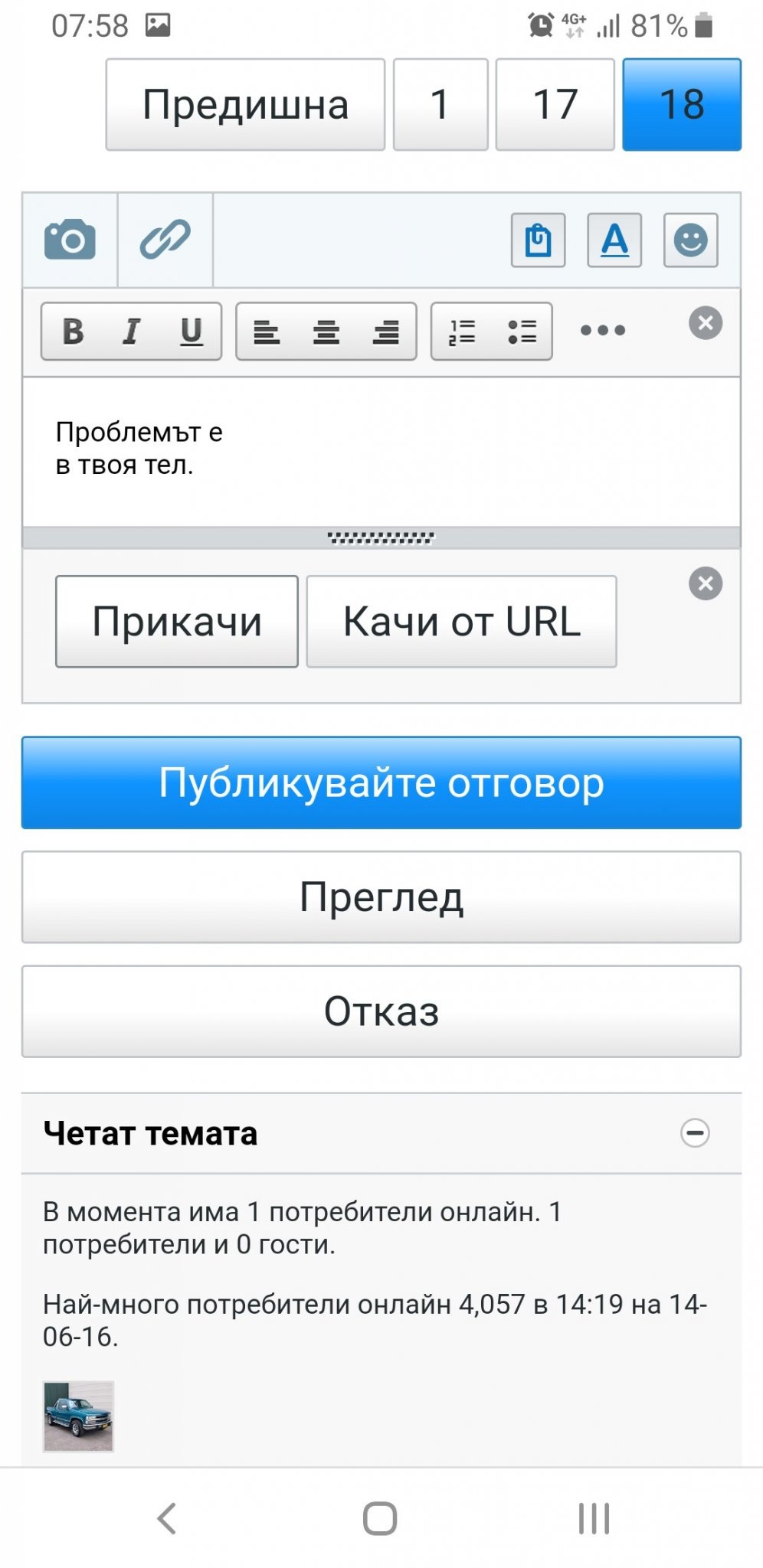Open the Преглед preview
Screen dimensions: 763x1568
click(381, 897)
